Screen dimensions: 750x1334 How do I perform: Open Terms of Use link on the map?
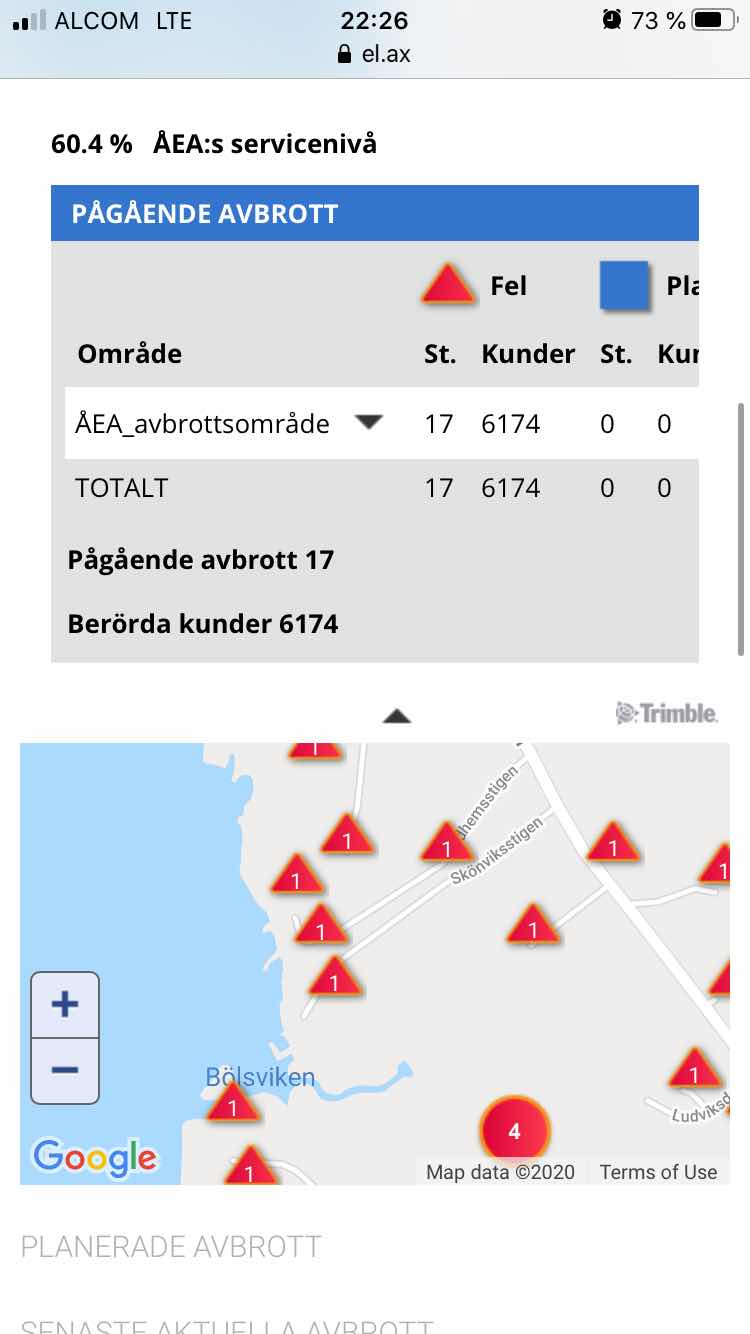click(x=658, y=1172)
